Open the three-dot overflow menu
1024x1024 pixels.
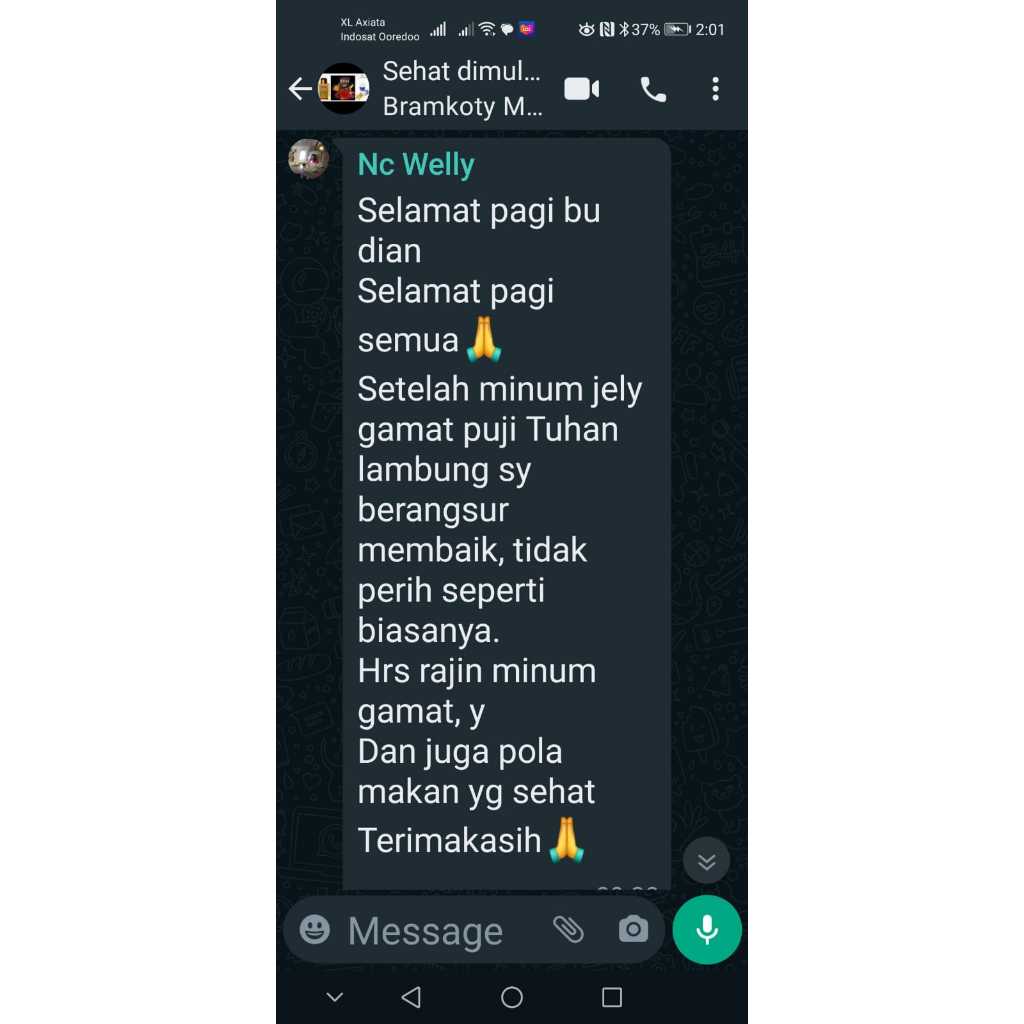tap(715, 89)
